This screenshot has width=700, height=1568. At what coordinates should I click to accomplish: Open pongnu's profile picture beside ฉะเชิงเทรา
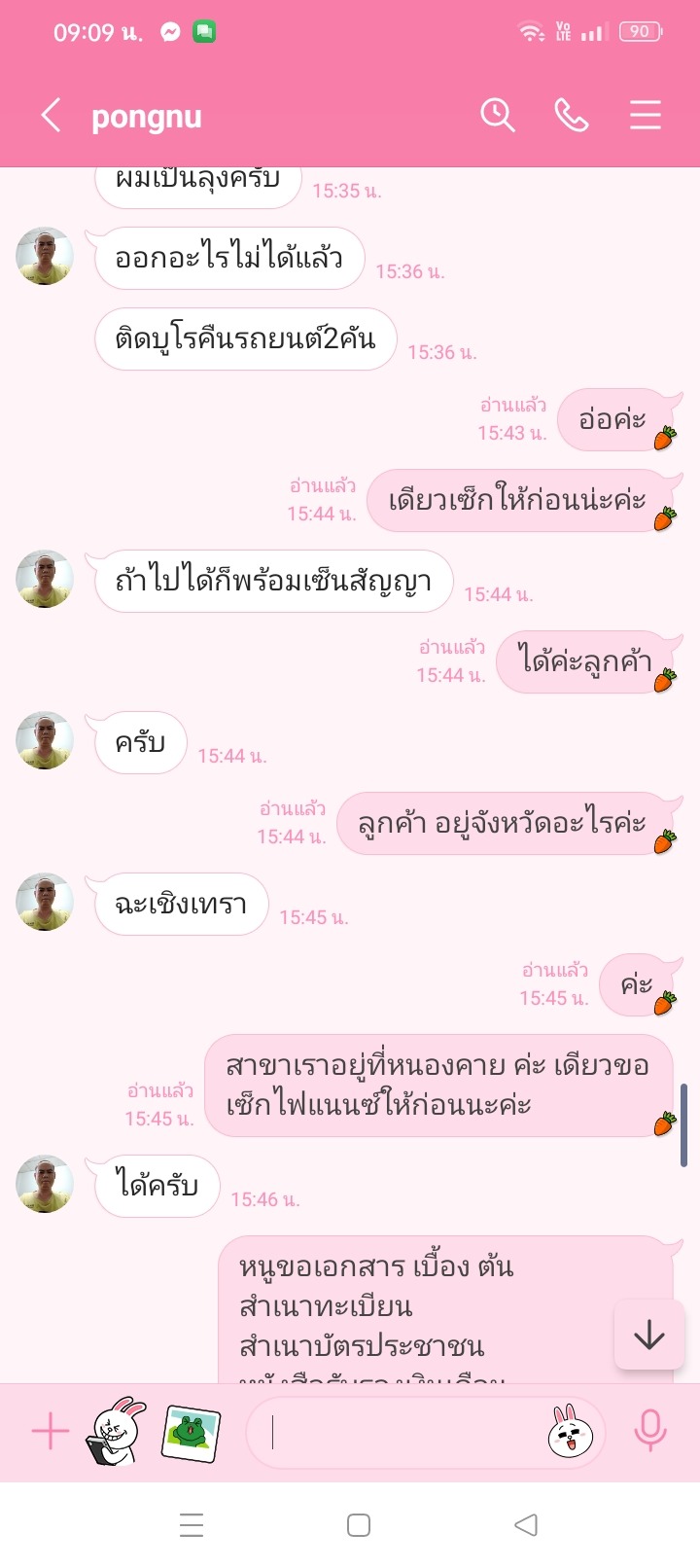tap(45, 902)
